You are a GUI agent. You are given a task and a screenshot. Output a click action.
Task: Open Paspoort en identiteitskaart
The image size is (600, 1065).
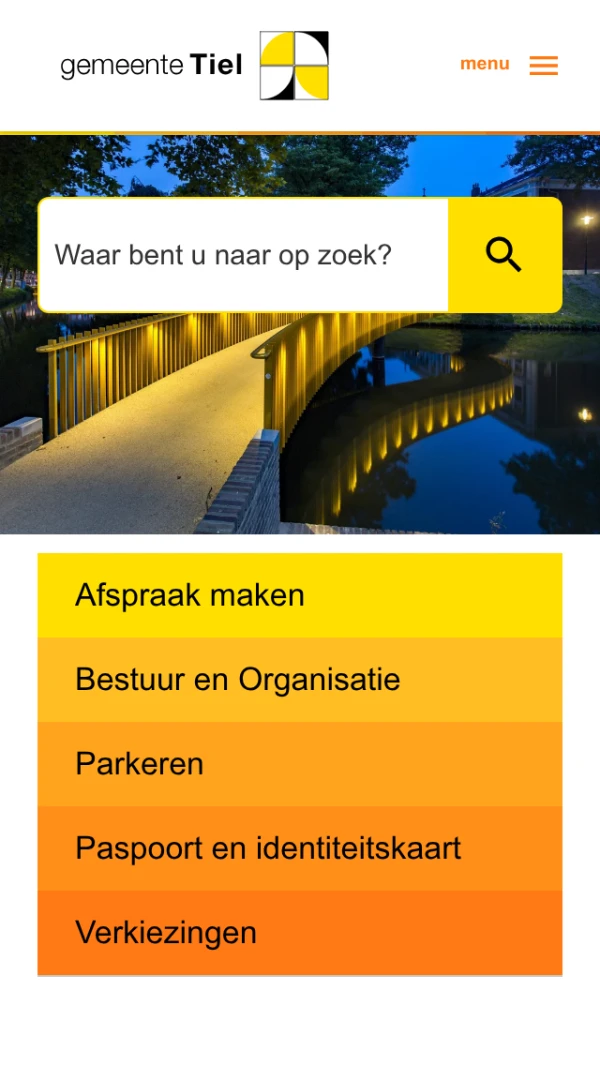click(x=299, y=849)
